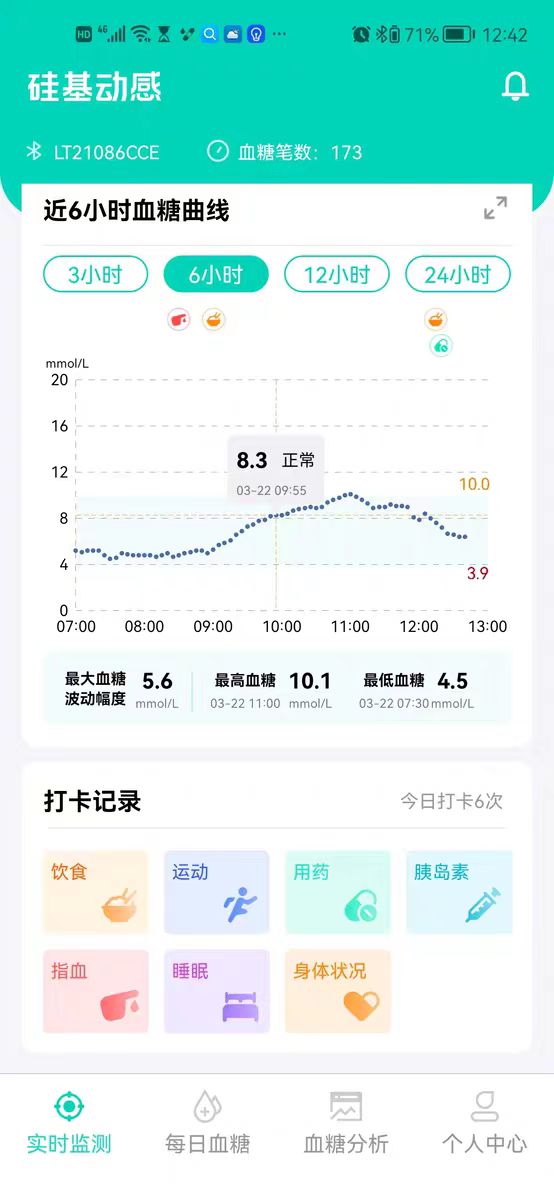
Task: Go to 个人中心 profile tab
Action: click(x=484, y=1123)
